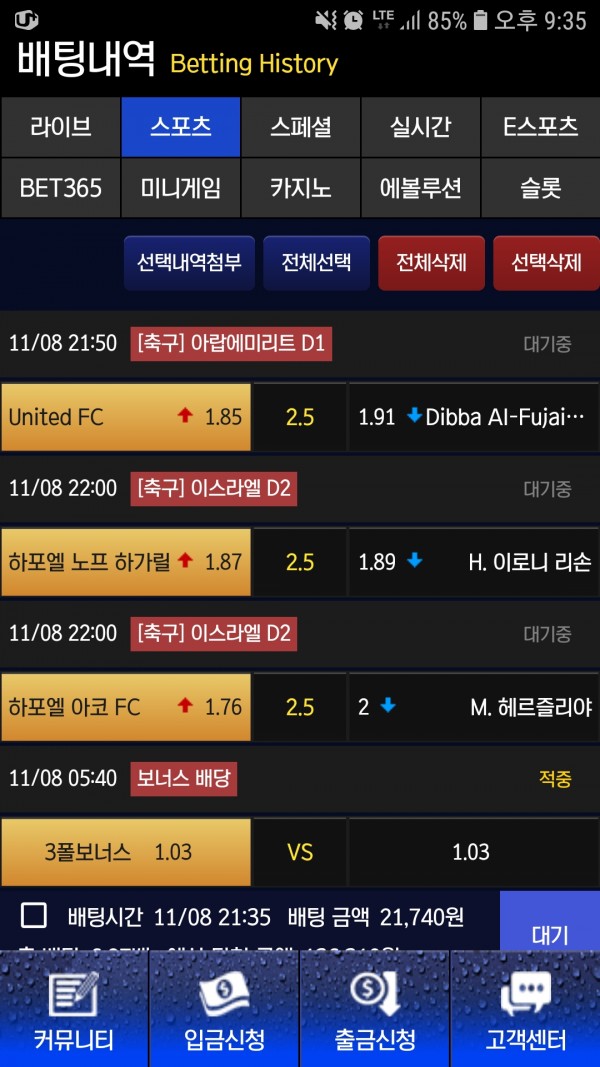Open 출금신청 withdrawal request
Image resolution: width=600 pixels, height=1067 pixels.
tap(374, 1010)
